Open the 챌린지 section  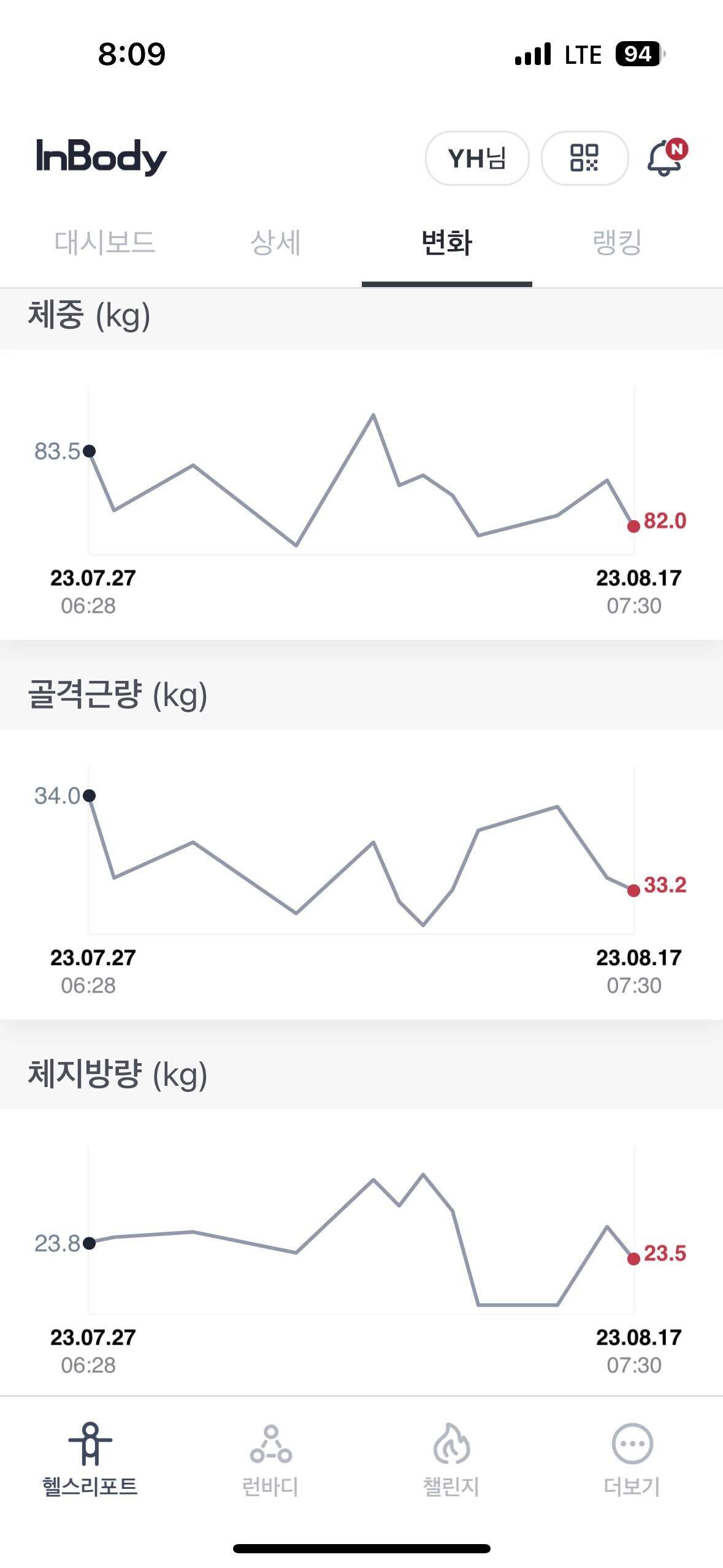click(x=451, y=1459)
